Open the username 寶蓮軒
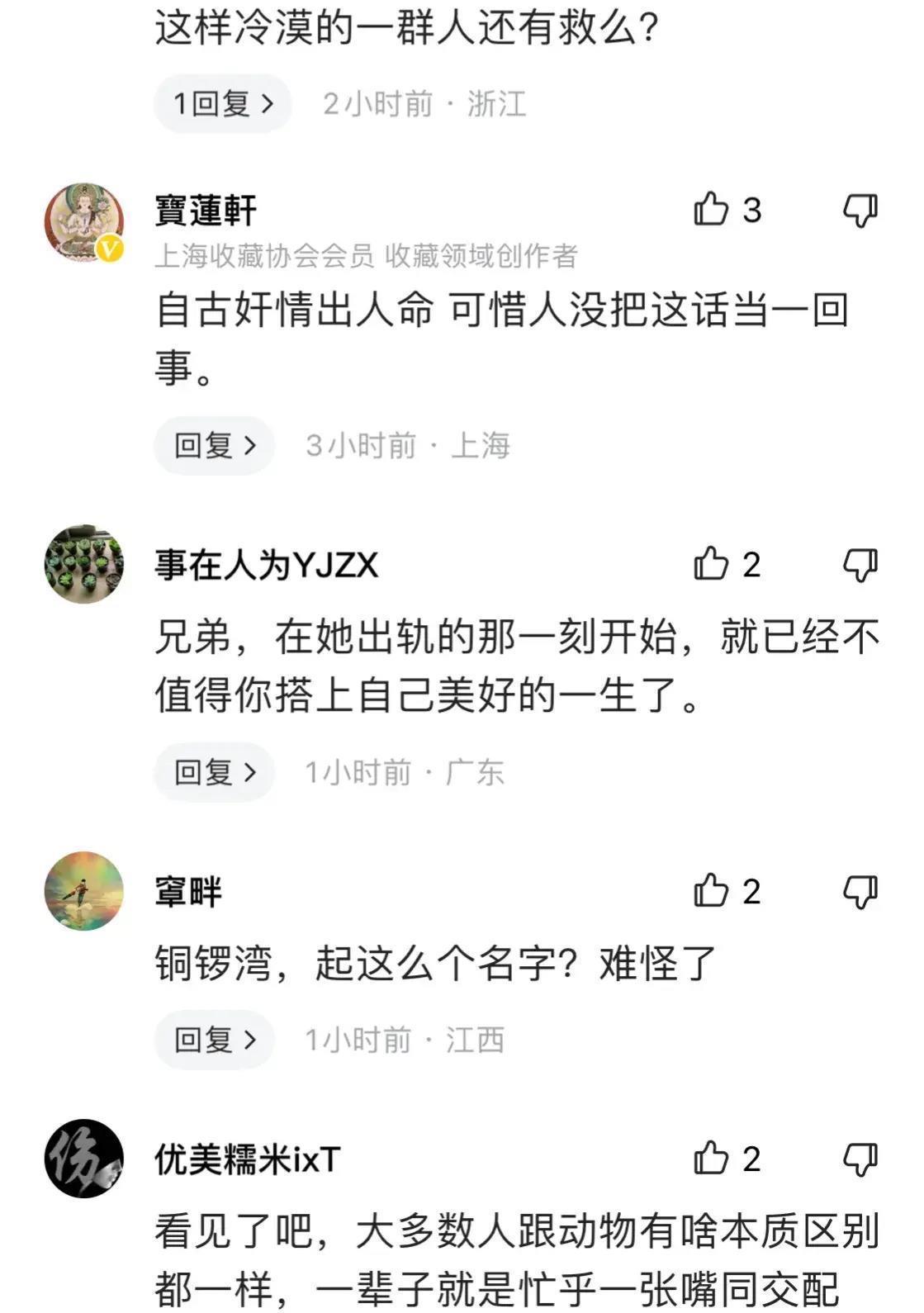The height and width of the screenshot is (1313, 924). [x=206, y=211]
